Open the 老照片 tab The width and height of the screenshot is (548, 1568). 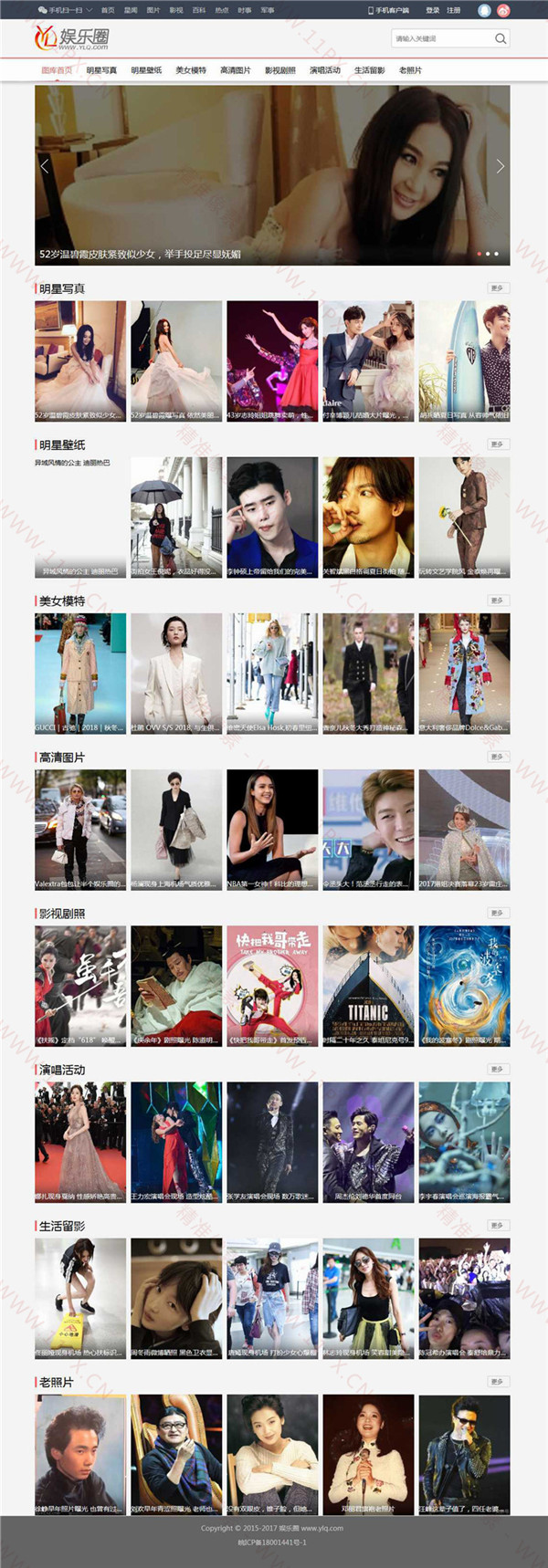click(x=410, y=70)
